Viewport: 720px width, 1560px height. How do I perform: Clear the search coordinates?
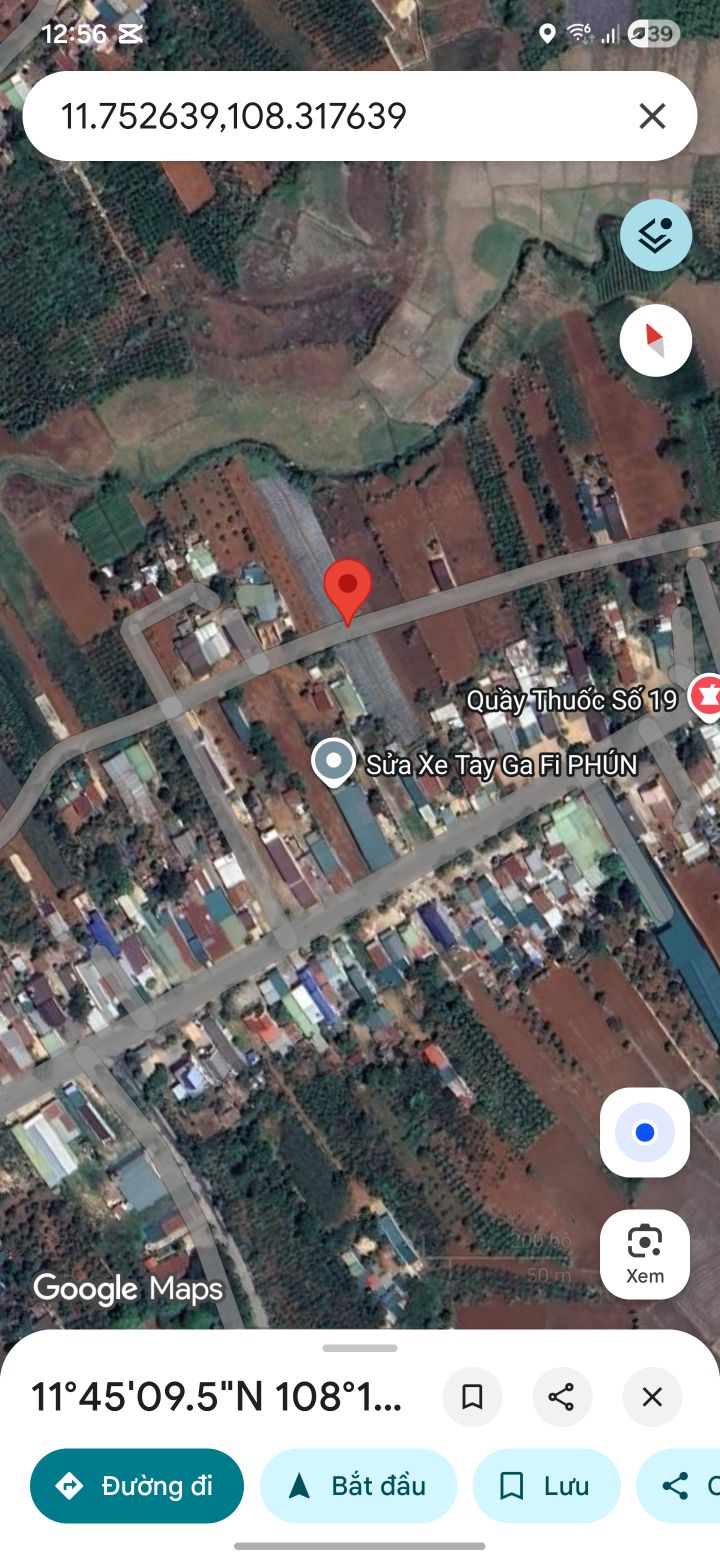pyautogui.click(x=652, y=116)
